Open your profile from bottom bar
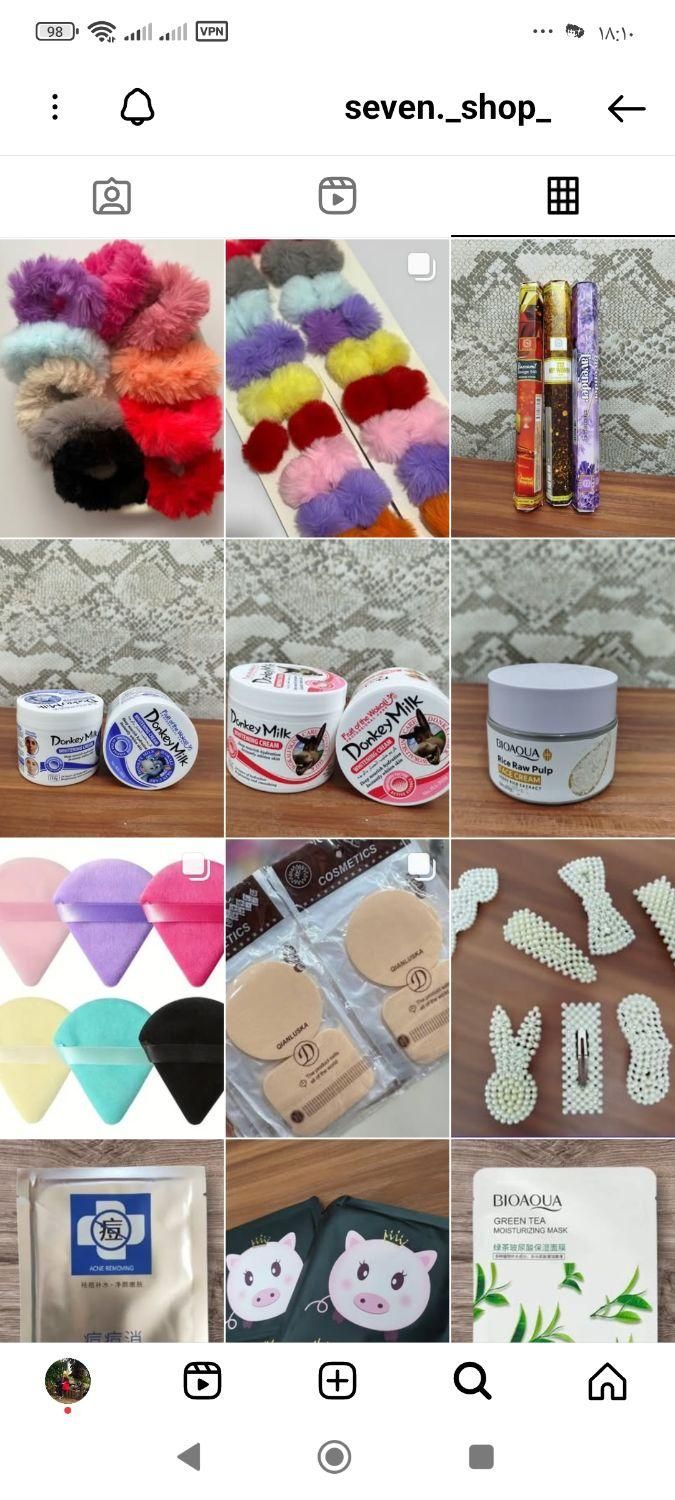675x1500 pixels. click(x=68, y=1381)
